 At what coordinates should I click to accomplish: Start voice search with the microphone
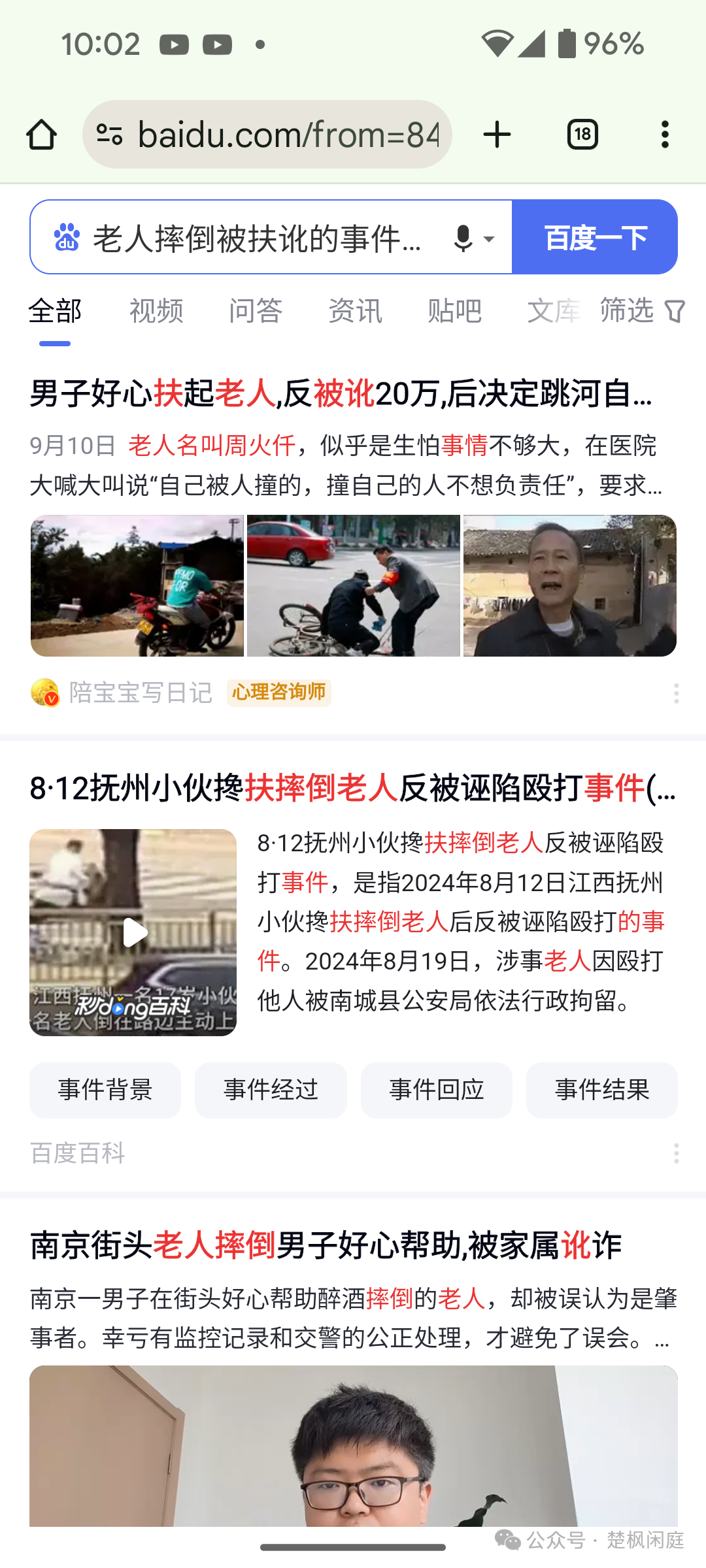[x=463, y=238]
